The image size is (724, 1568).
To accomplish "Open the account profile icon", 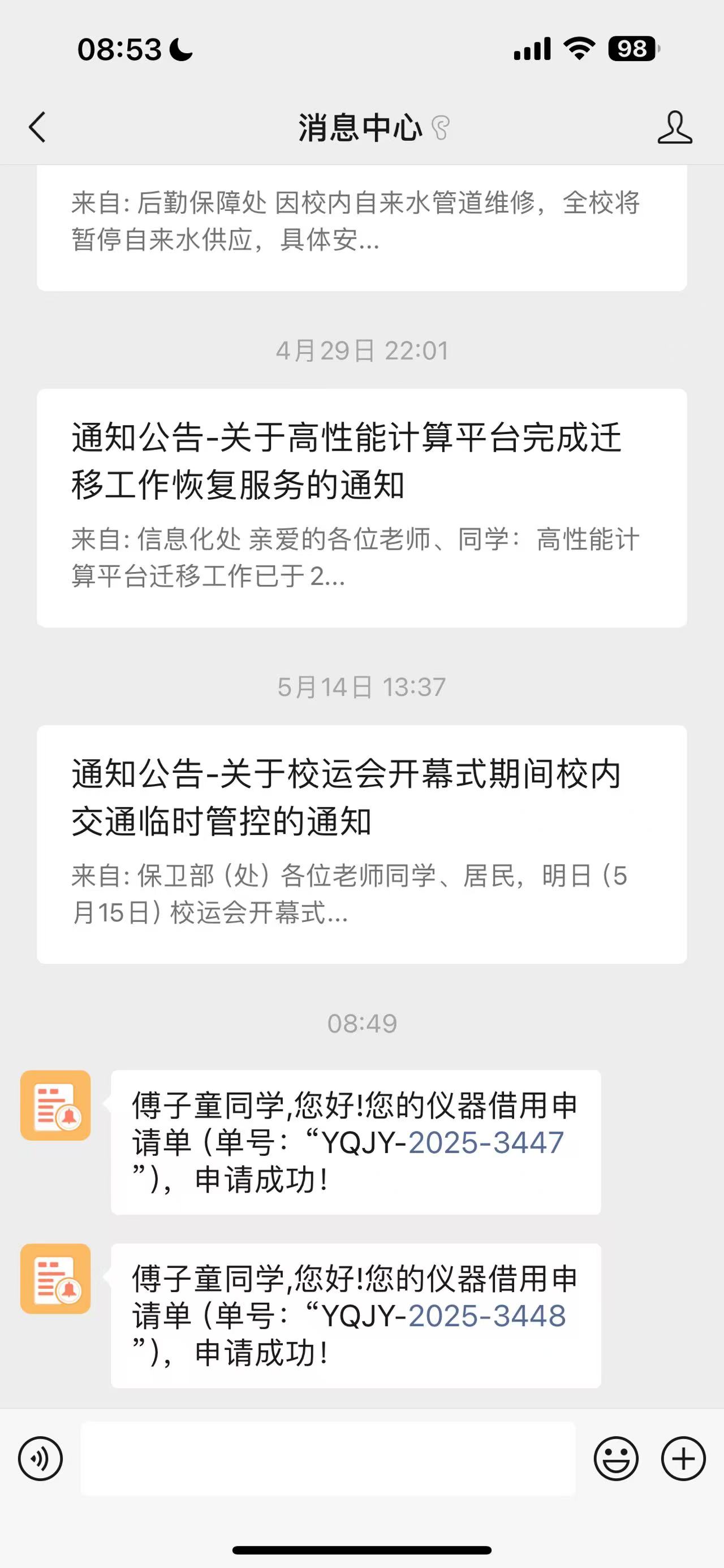I will click(675, 127).
